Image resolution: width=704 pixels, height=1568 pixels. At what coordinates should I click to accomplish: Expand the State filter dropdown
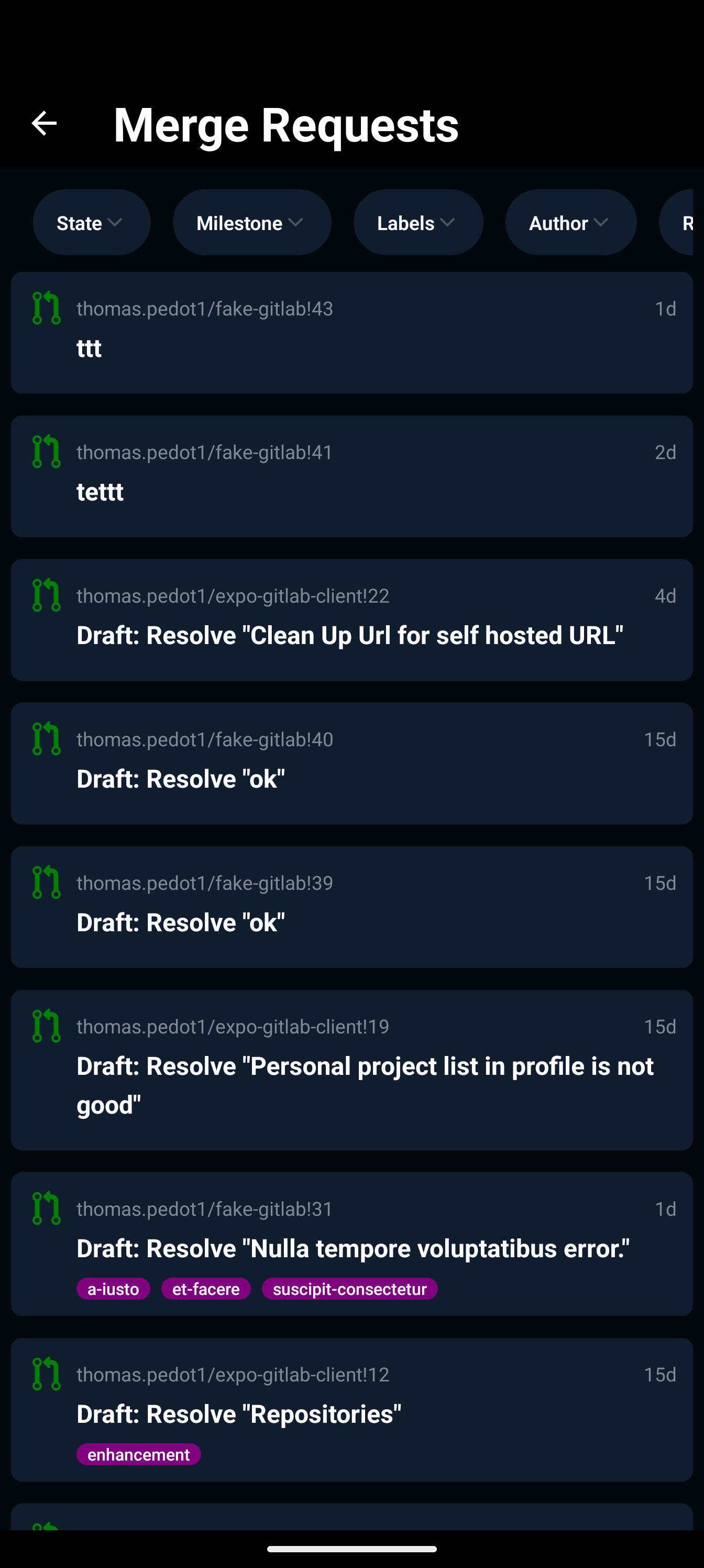tap(92, 222)
